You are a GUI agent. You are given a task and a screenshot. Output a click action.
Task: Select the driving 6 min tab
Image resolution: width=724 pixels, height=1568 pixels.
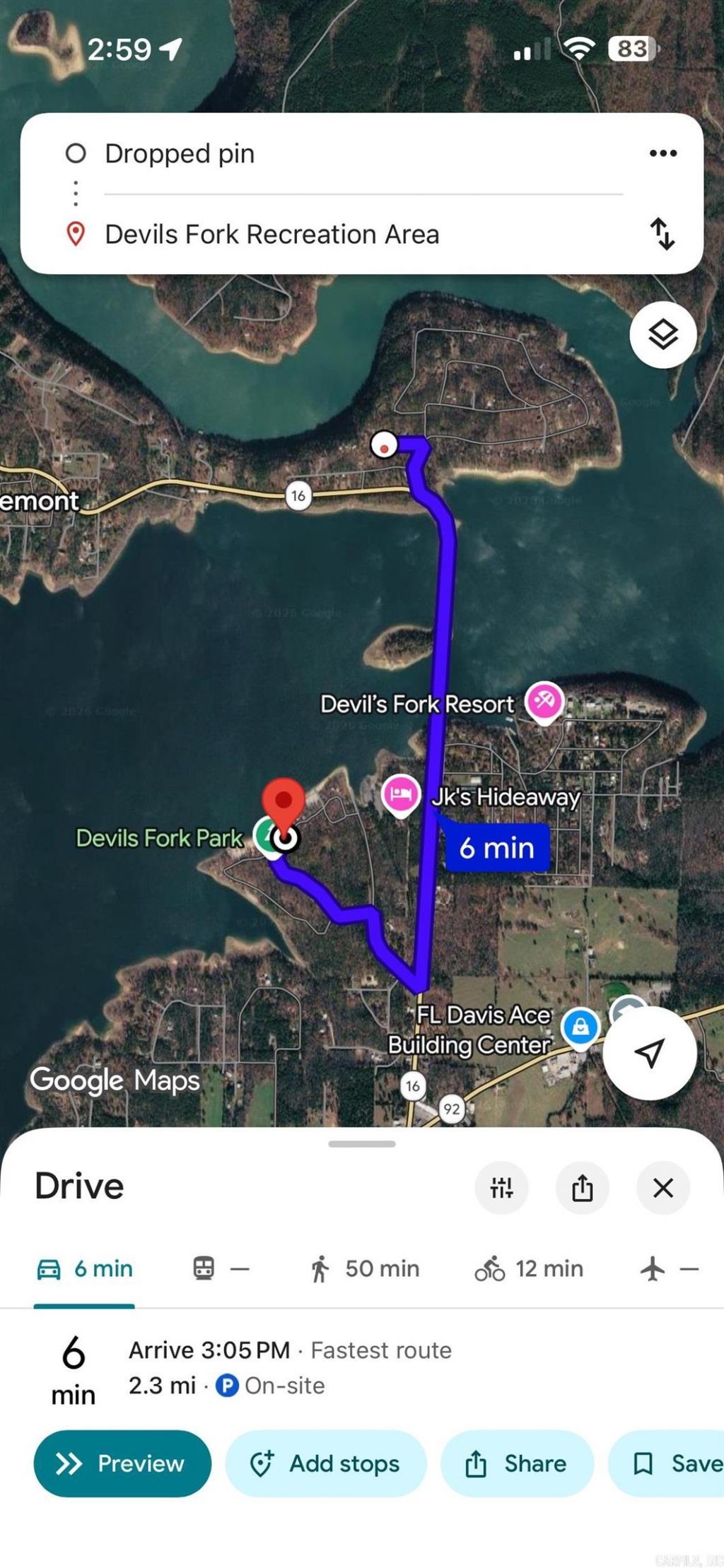click(x=85, y=1269)
